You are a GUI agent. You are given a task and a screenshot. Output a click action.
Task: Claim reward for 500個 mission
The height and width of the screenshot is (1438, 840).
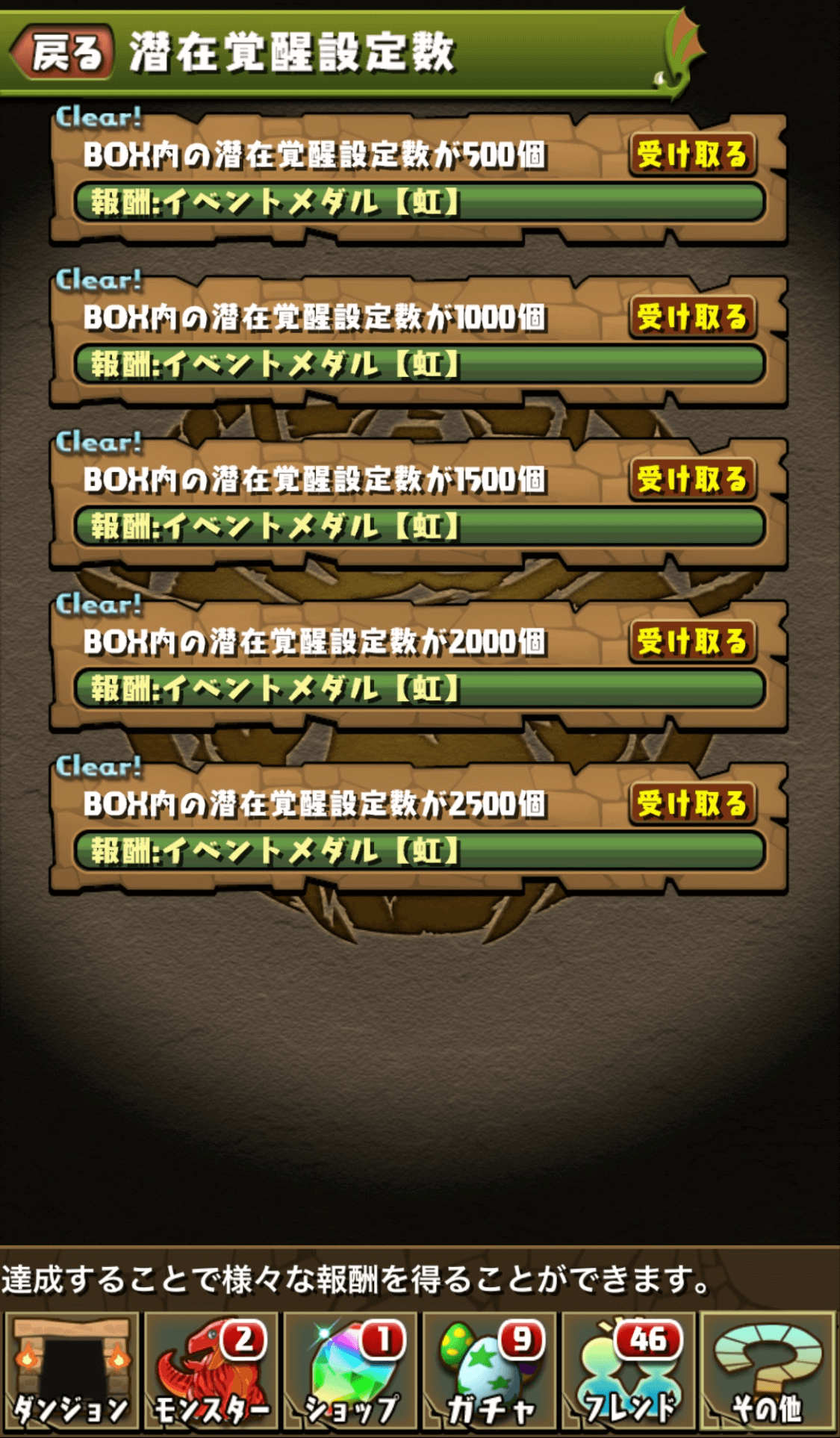[x=692, y=155]
